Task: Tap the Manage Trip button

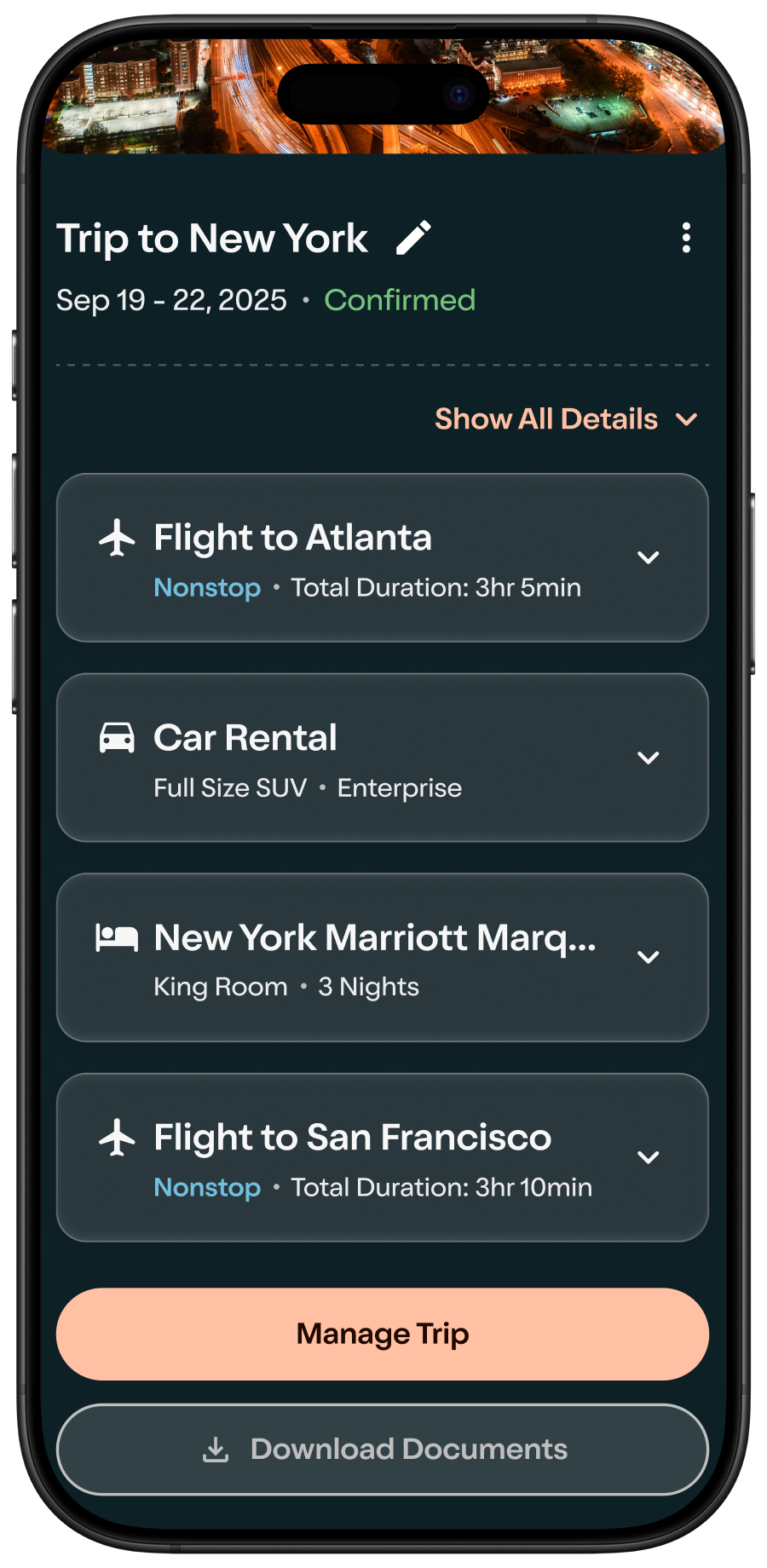Action: click(383, 1334)
